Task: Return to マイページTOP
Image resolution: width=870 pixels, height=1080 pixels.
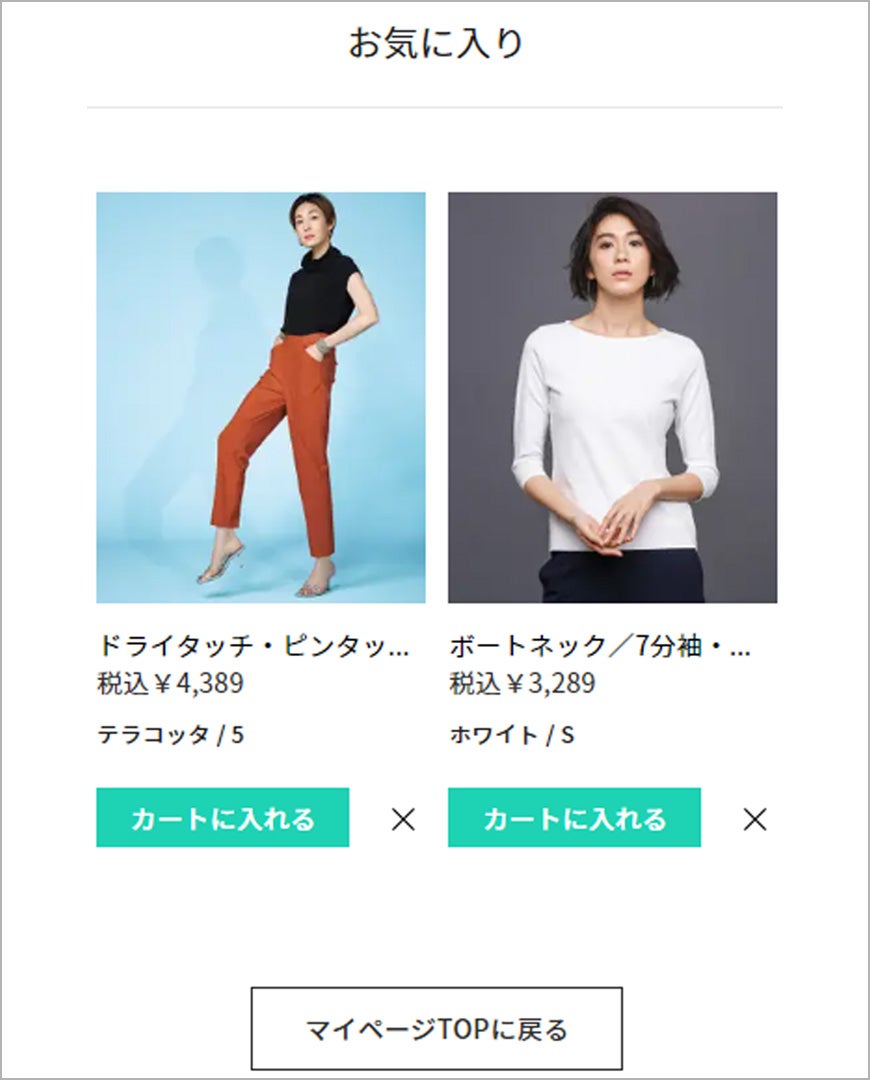Action: (436, 1028)
